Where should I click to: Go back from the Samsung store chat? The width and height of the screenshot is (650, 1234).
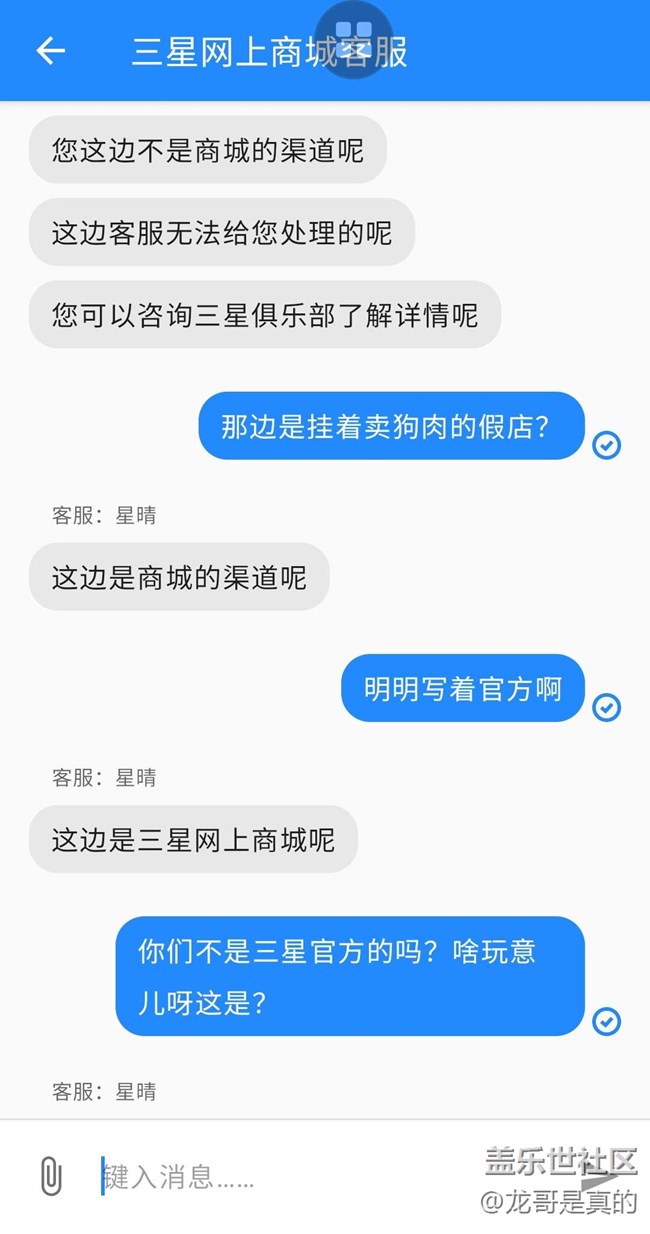[50, 51]
